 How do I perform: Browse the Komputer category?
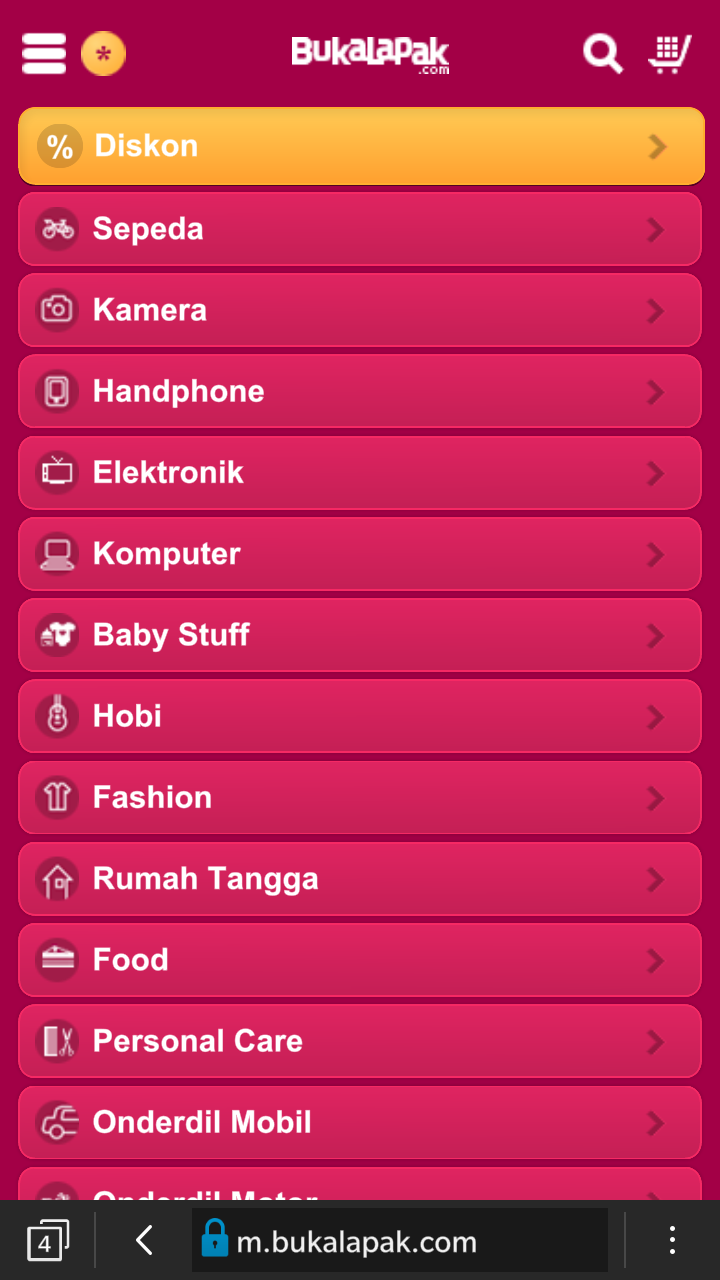pyautogui.click(x=360, y=554)
